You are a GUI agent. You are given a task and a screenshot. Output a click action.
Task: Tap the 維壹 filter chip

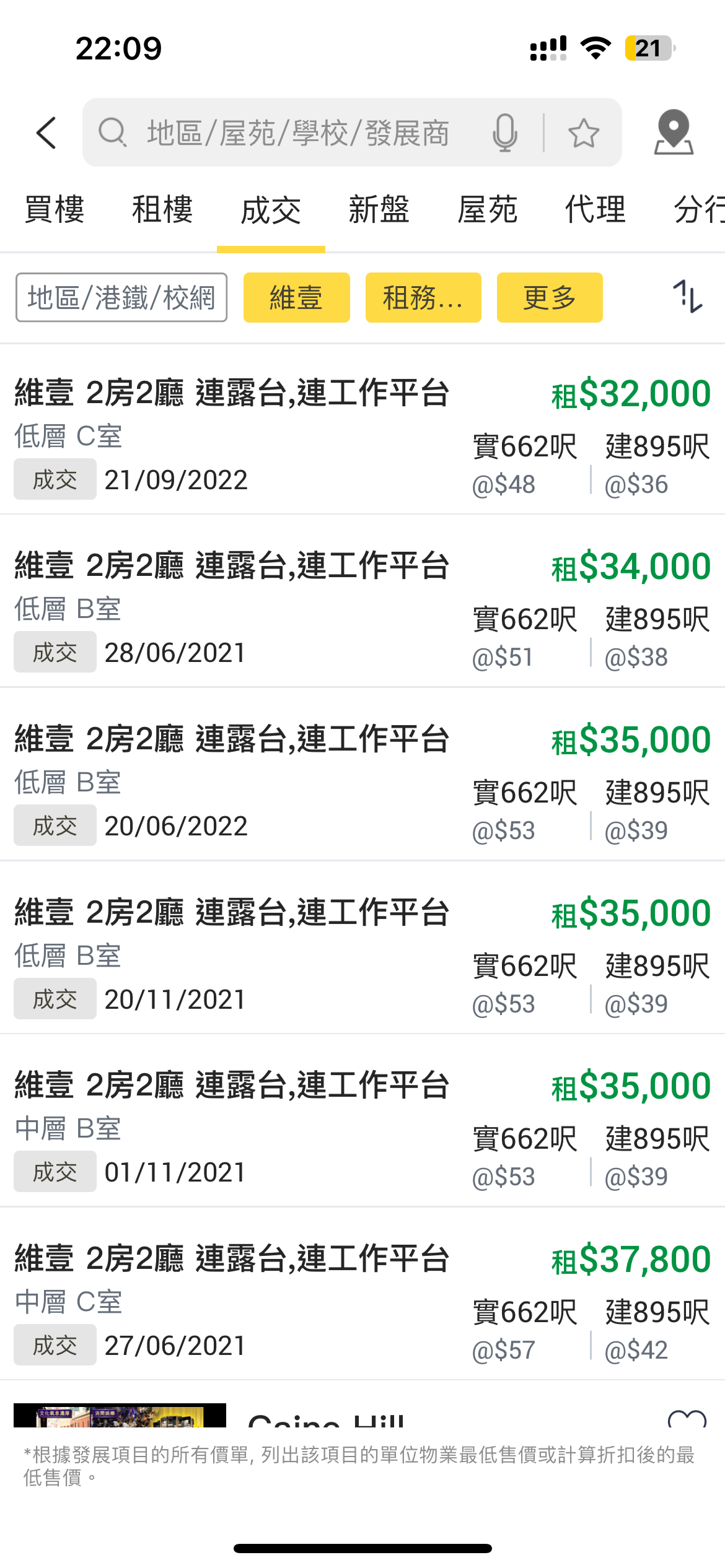click(x=297, y=298)
